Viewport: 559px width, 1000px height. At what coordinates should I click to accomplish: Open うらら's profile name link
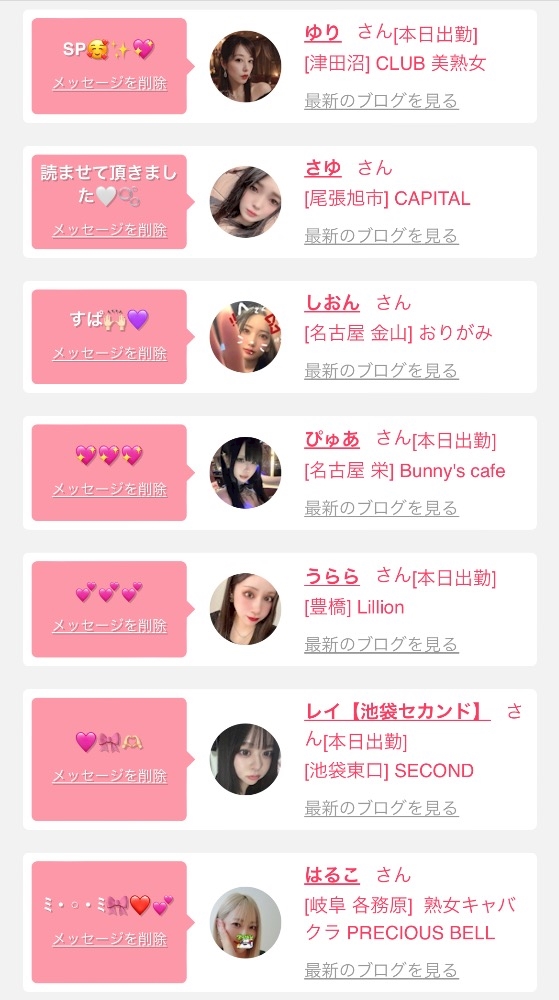click(x=331, y=577)
